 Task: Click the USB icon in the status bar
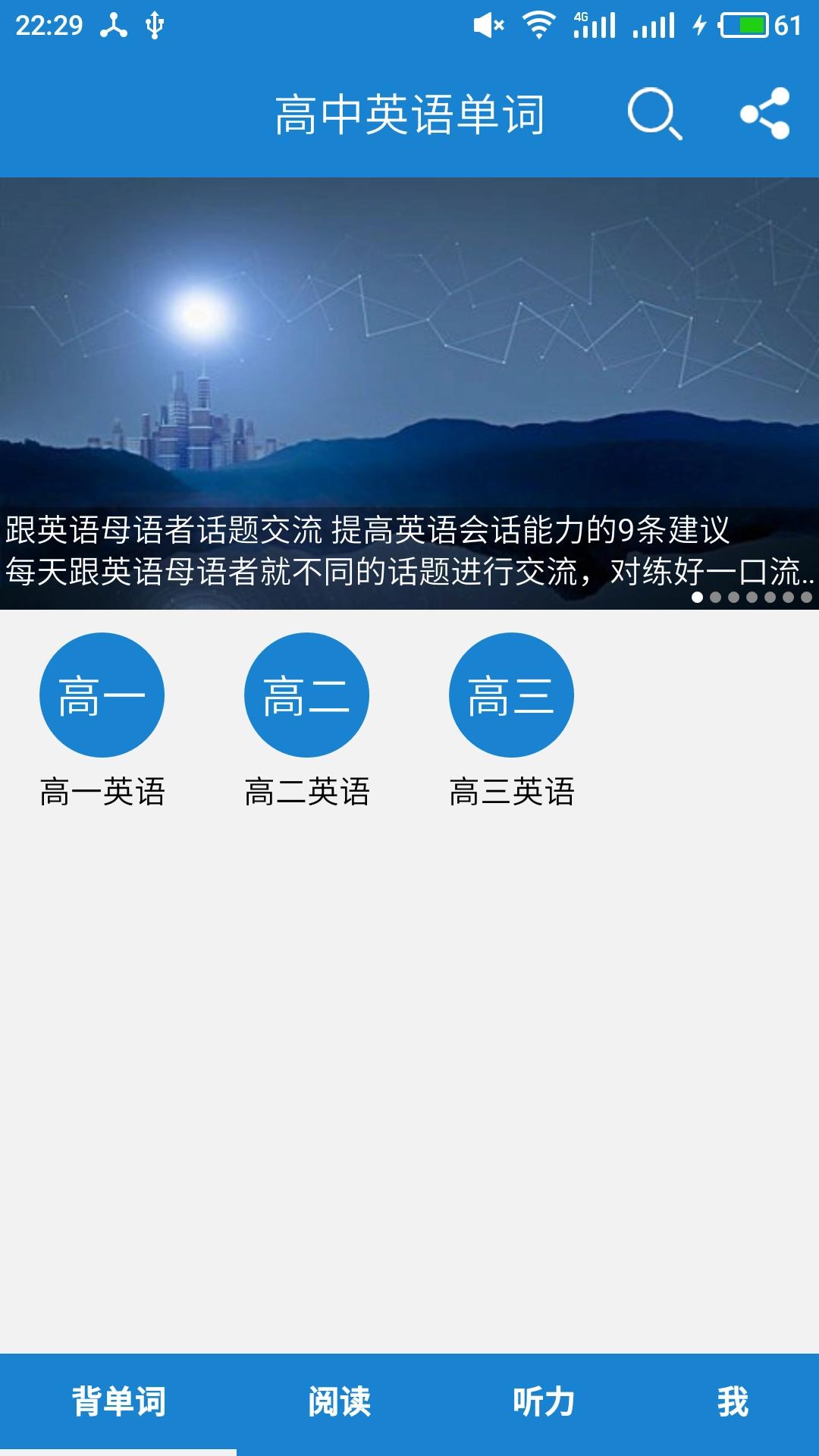click(153, 24)
